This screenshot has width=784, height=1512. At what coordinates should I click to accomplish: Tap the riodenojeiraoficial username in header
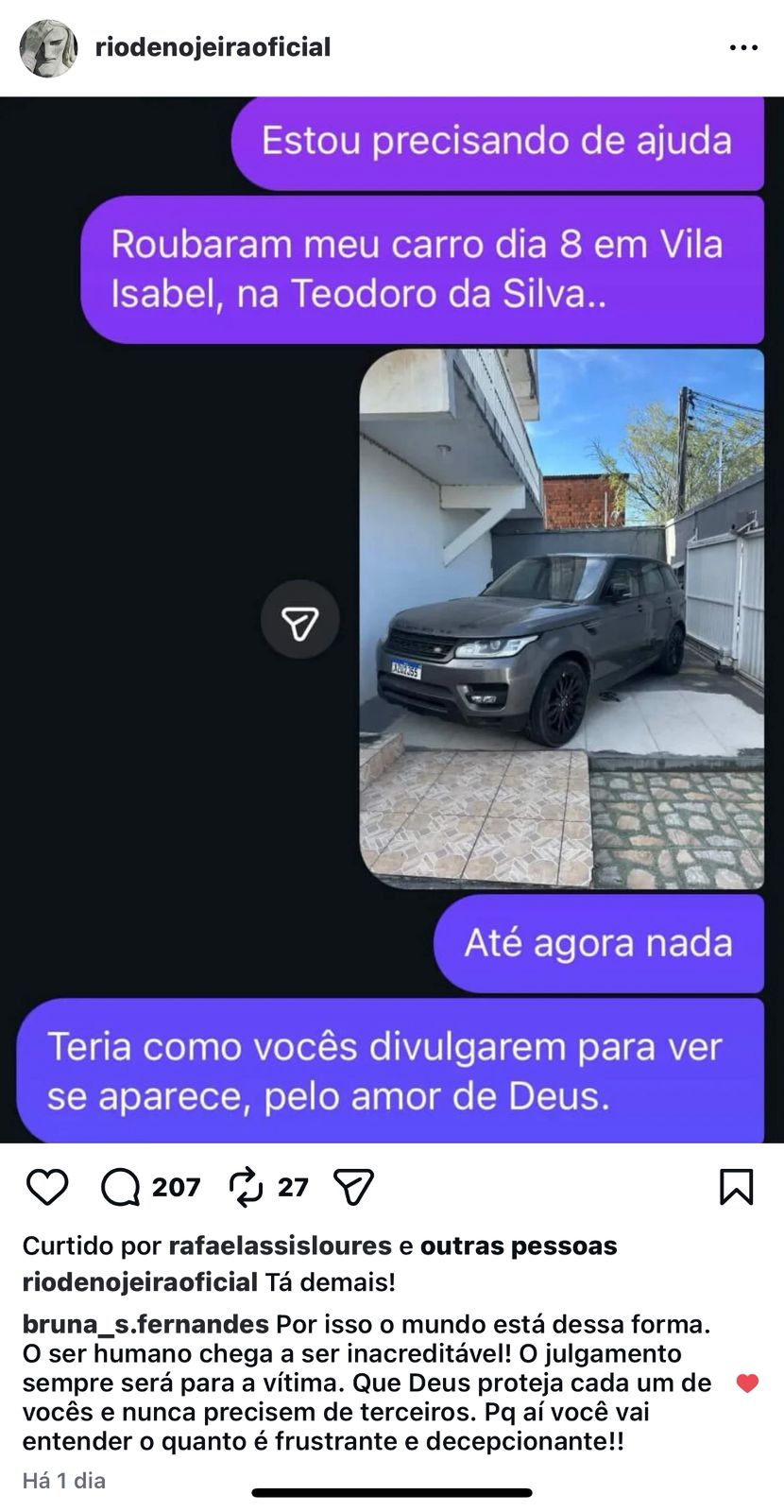213,47
